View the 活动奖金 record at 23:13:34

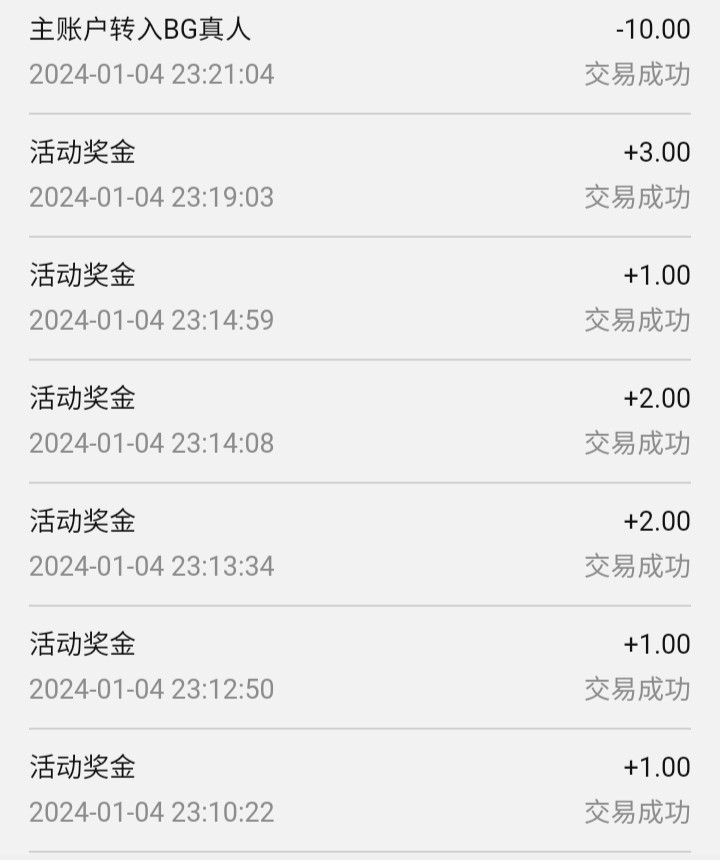(x=360, y=544)
